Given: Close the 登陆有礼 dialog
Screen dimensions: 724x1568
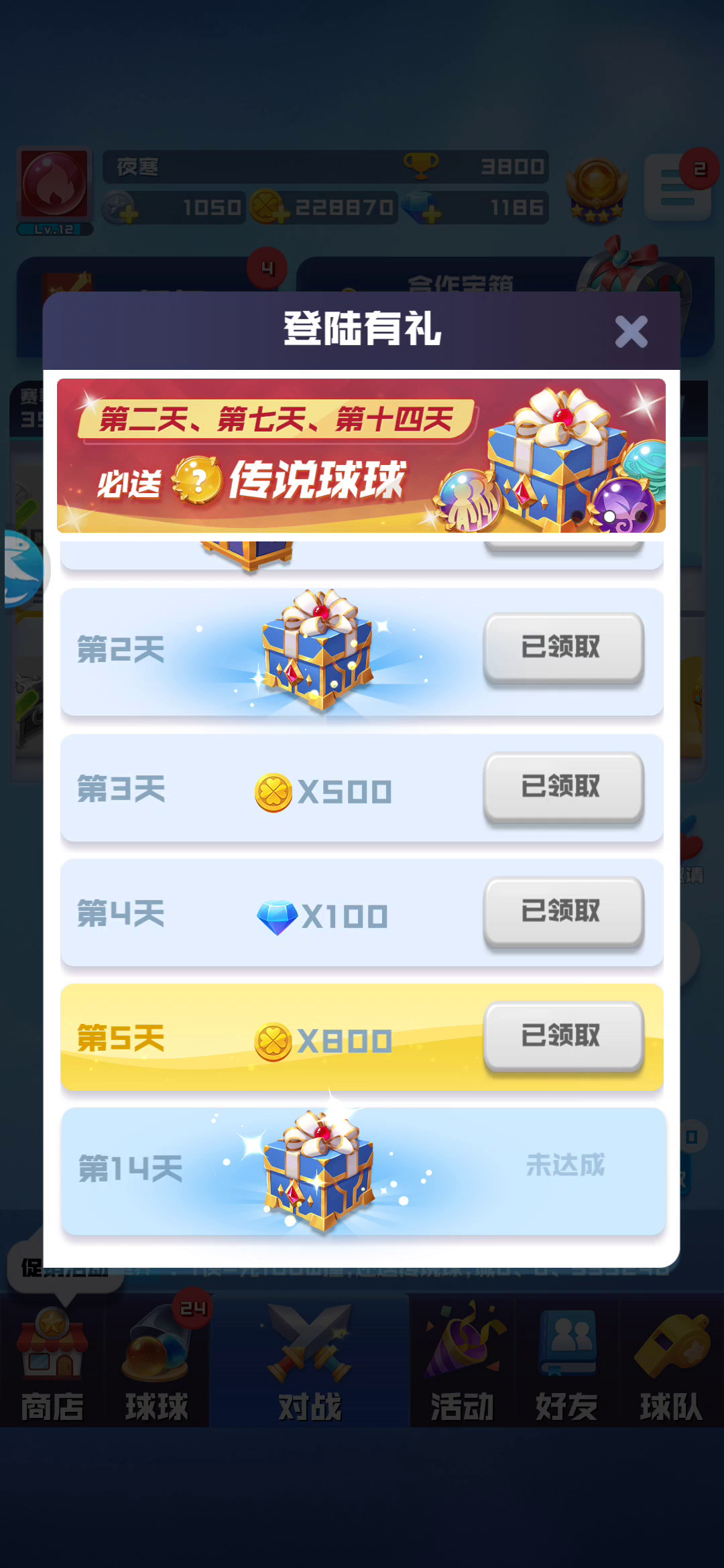Looking at the screenshot, I should pos(631,331).
